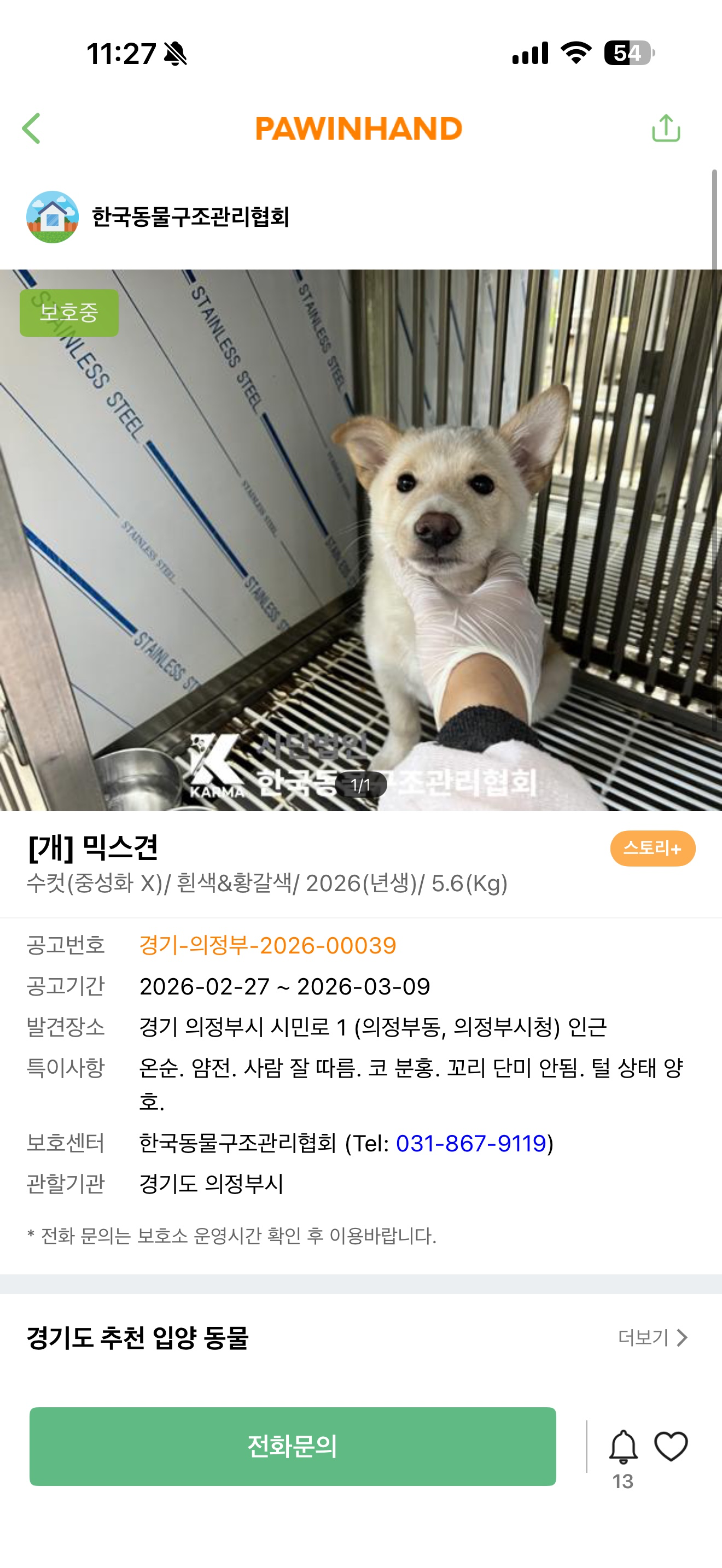Share this dog adoption listing

coord(665,128)
